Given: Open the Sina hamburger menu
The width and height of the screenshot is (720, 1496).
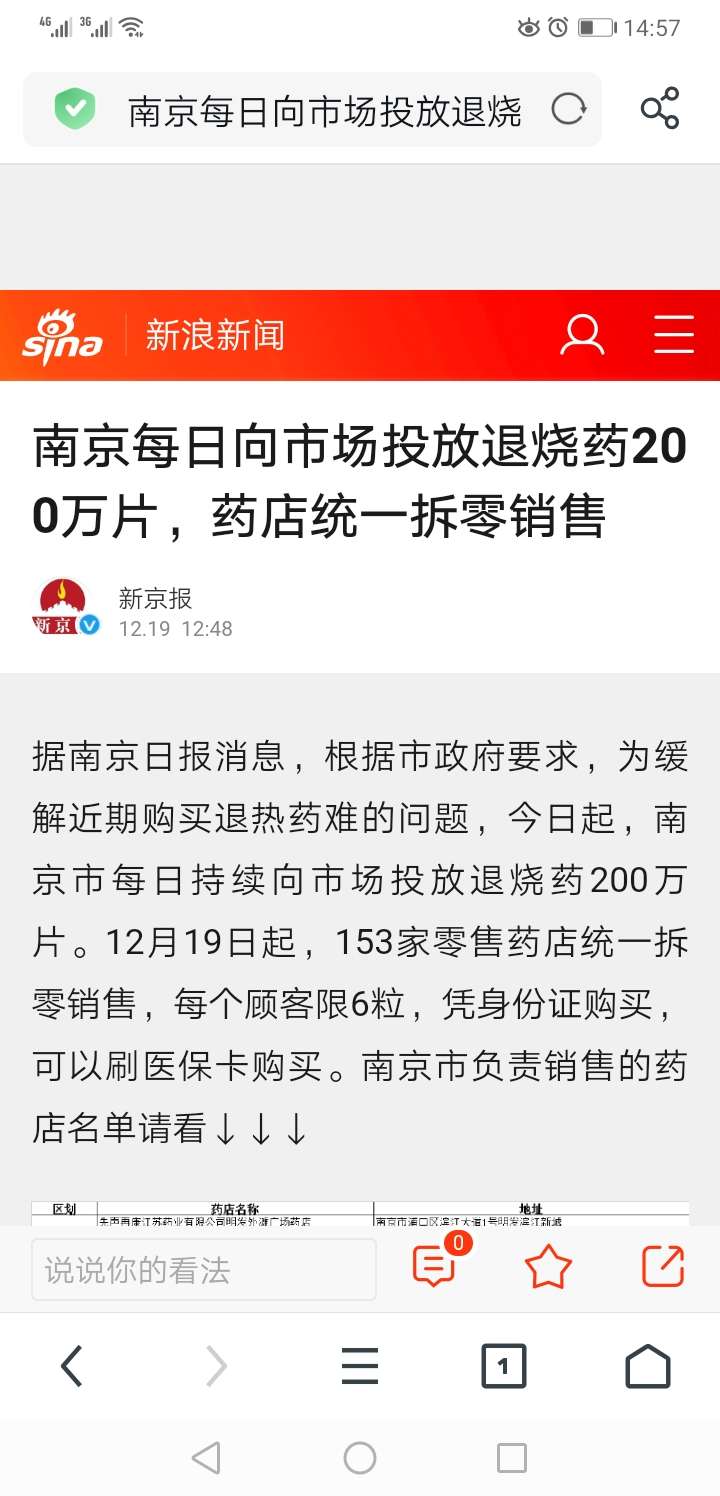Looking at the screenshot, I should 674,335.
